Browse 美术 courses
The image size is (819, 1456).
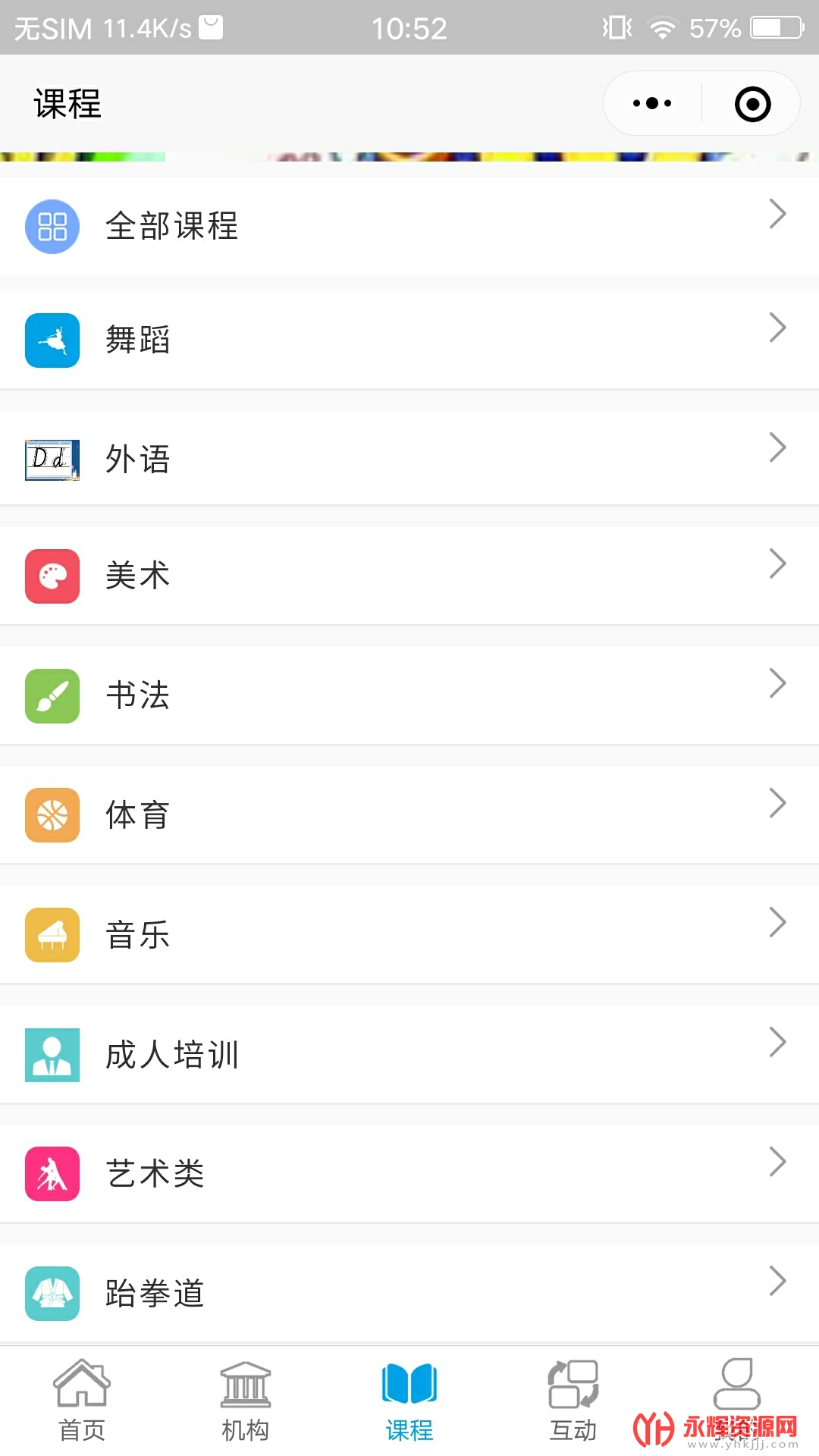(409, 576)
